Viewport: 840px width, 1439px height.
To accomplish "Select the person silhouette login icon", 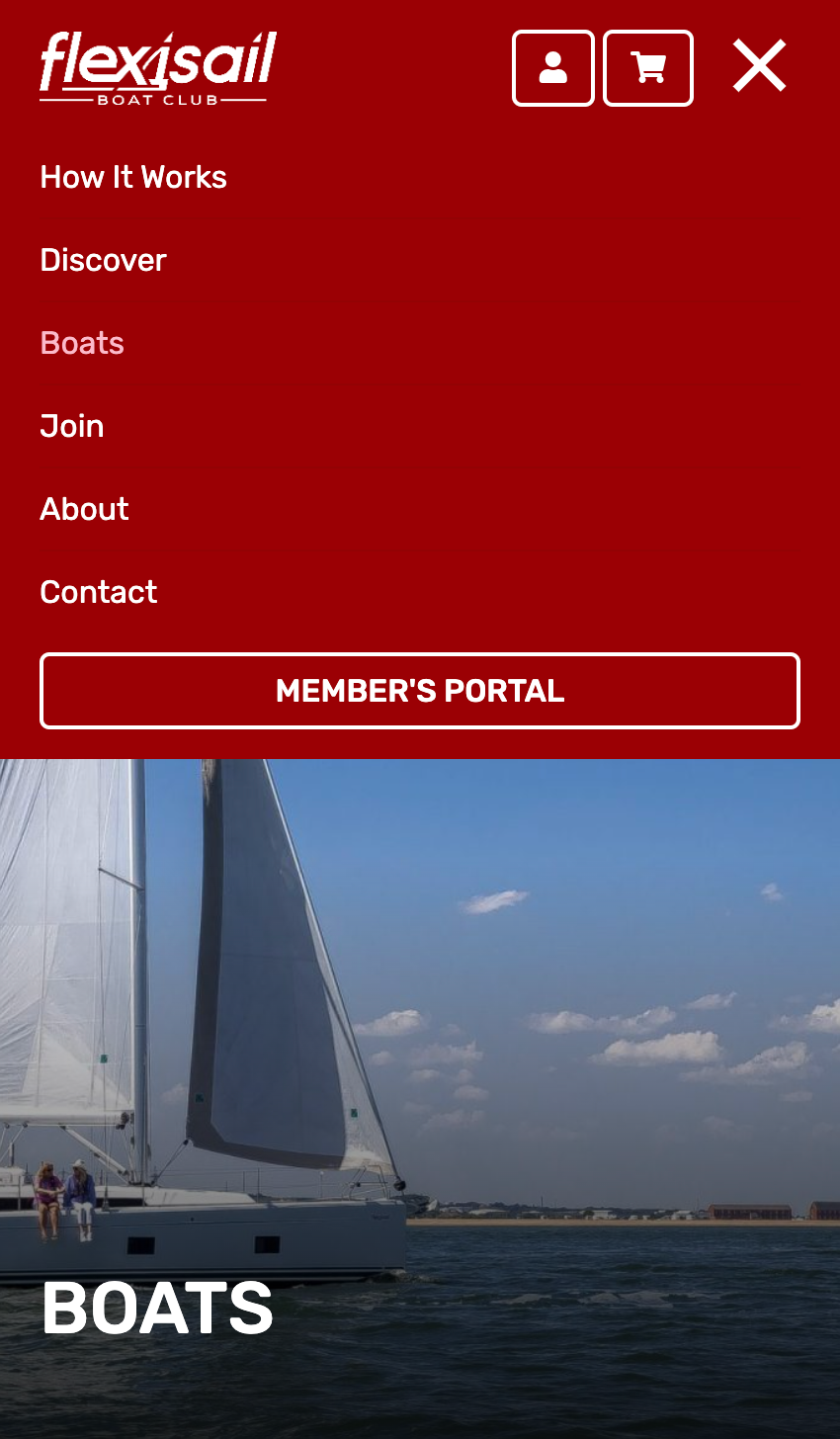I will [552, 67].
